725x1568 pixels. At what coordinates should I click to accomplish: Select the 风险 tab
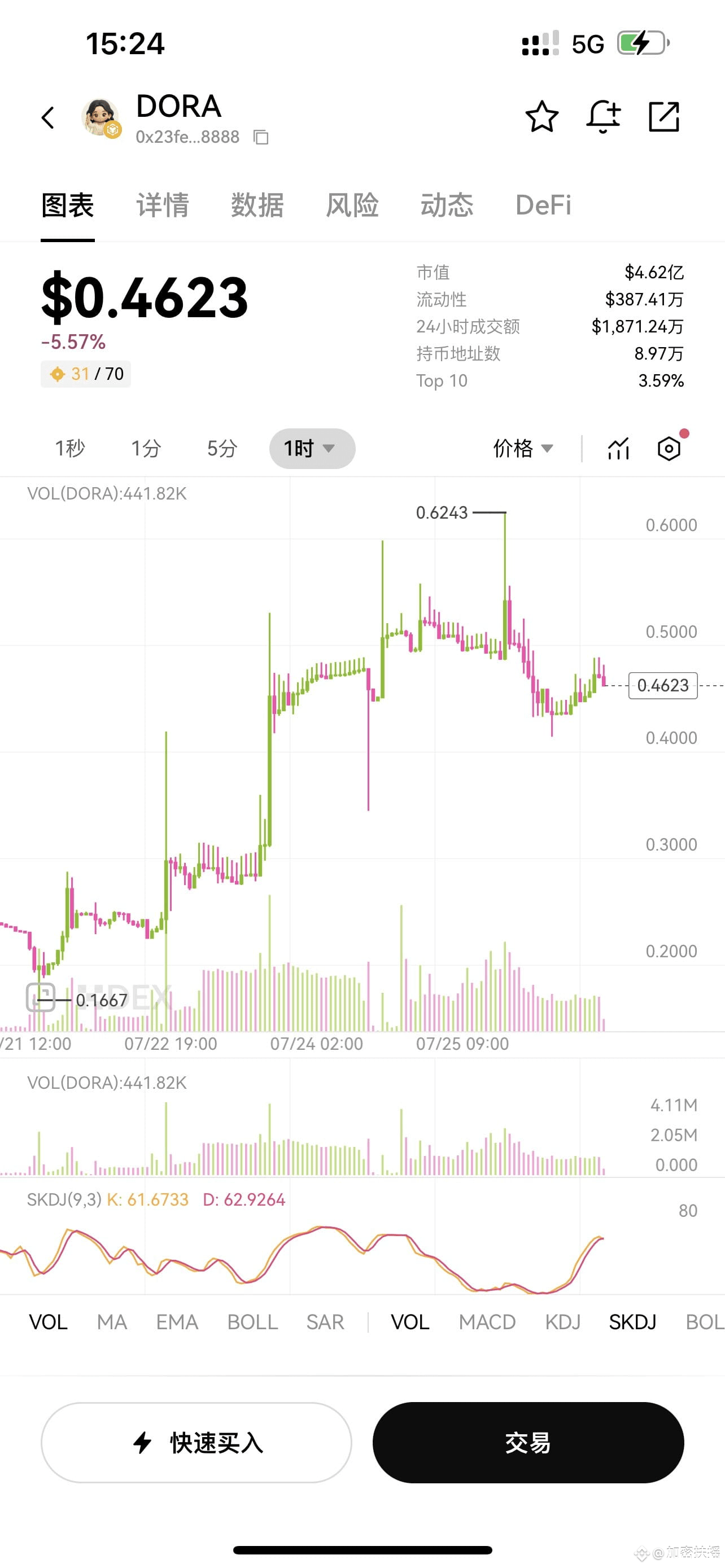pos(352,205)
